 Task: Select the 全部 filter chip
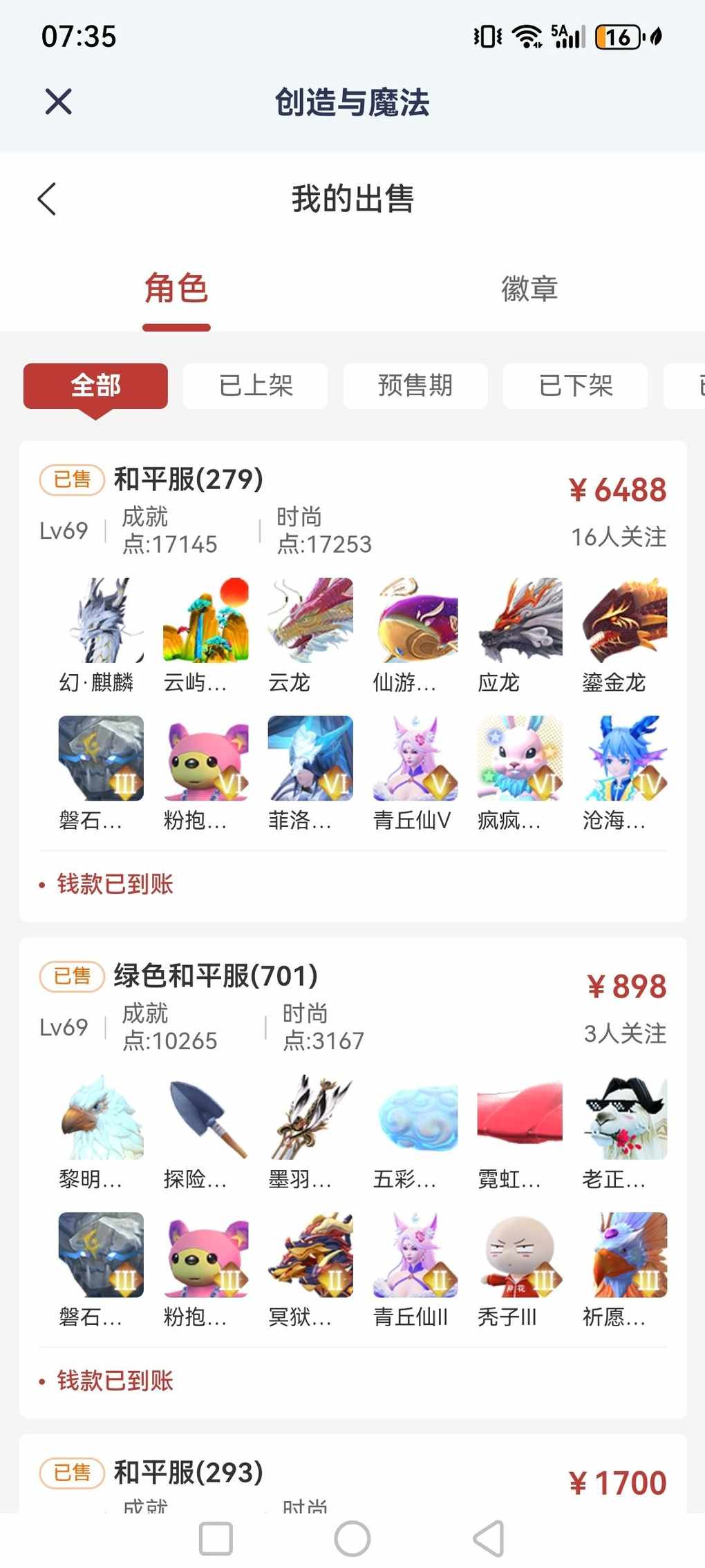coord(95,385)
